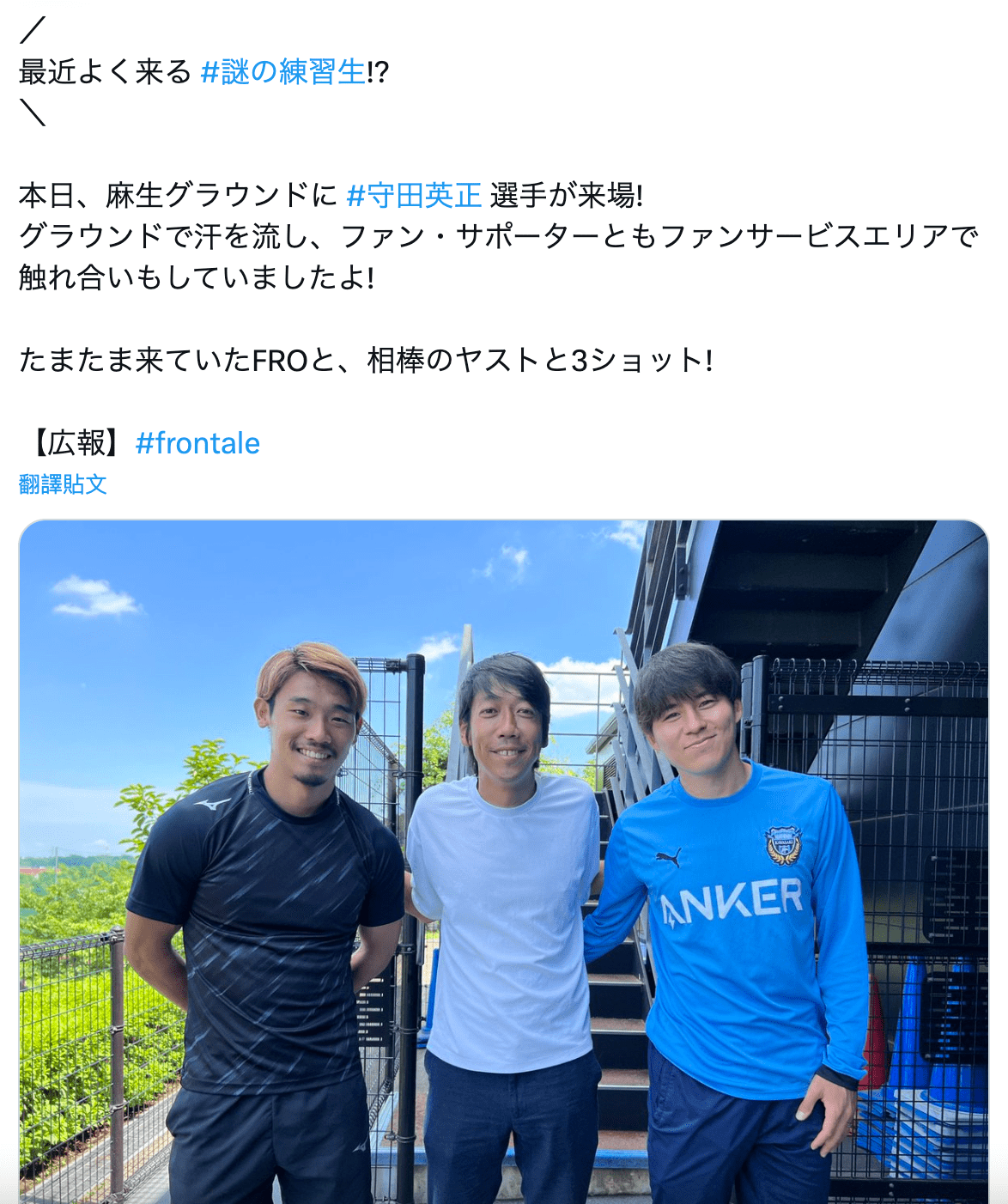This screenshot has width=1008, height=1204.
Task: Open the #守田英正 hashtag link
Action: pyautogui.click(x=413, y=196)
